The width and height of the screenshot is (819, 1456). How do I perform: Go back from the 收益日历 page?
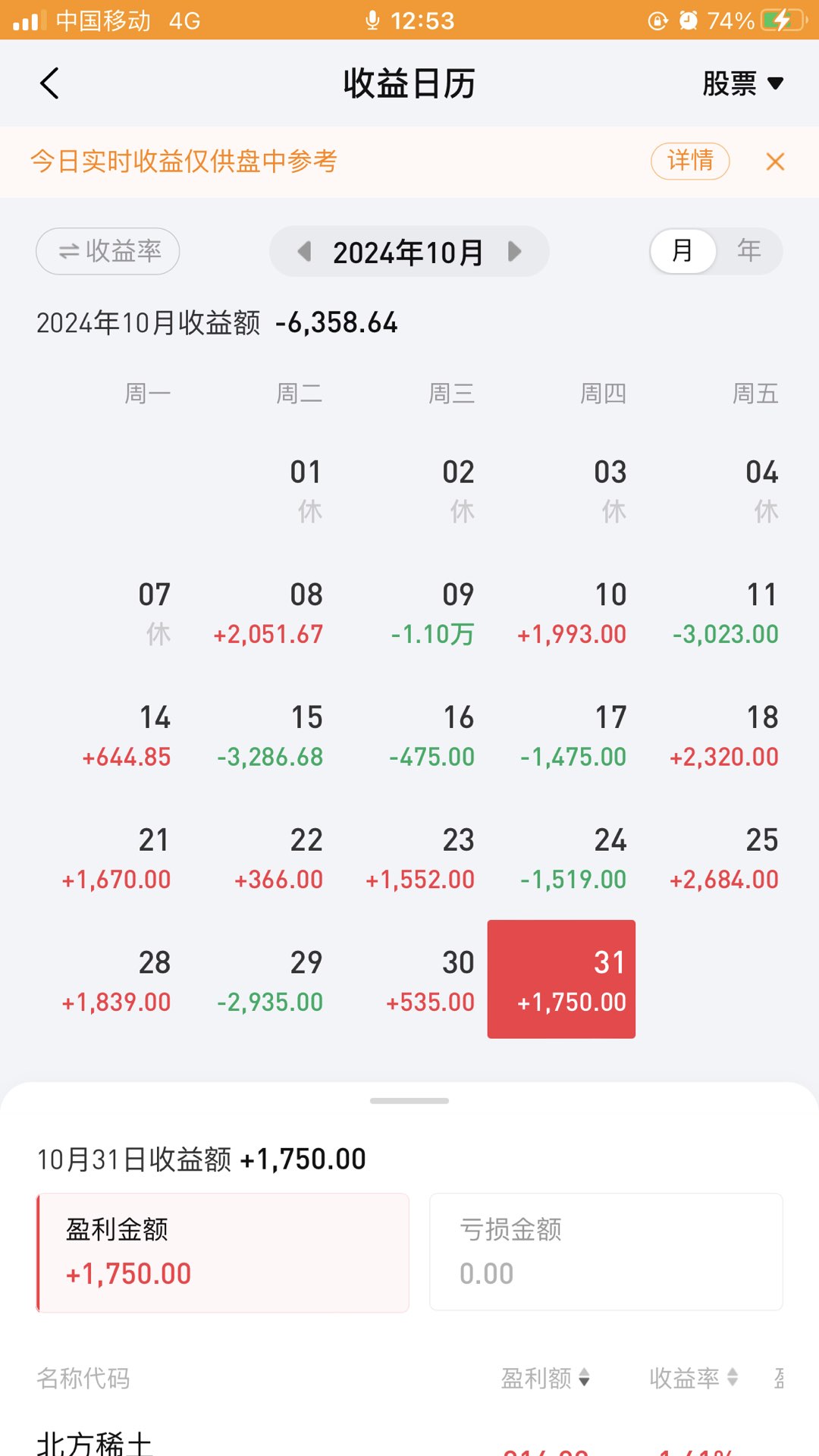pyautogui.click(x=50, y=83)
